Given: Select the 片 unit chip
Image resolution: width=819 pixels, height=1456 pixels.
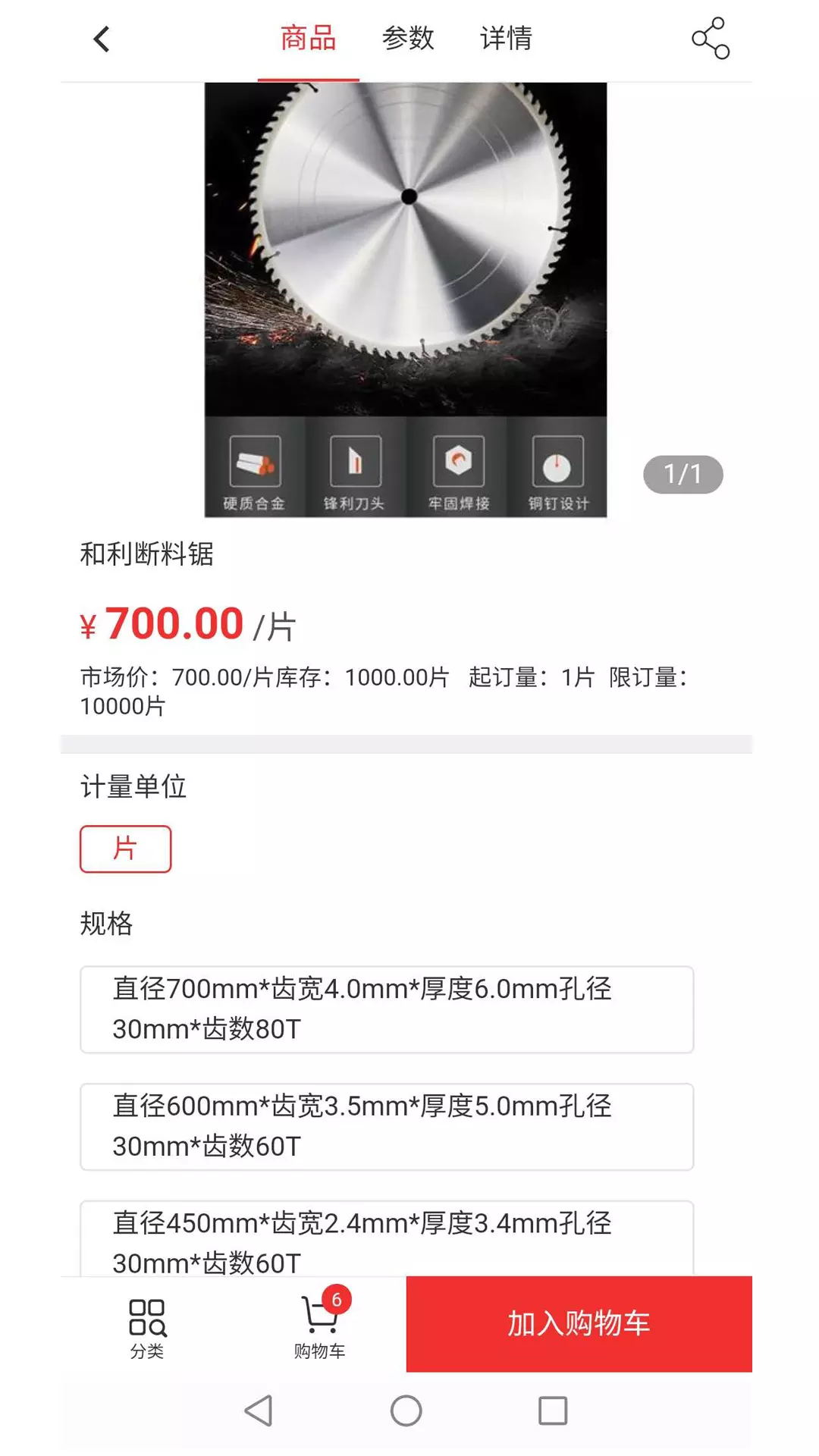Looking at the screenshot, I should 126,849.
